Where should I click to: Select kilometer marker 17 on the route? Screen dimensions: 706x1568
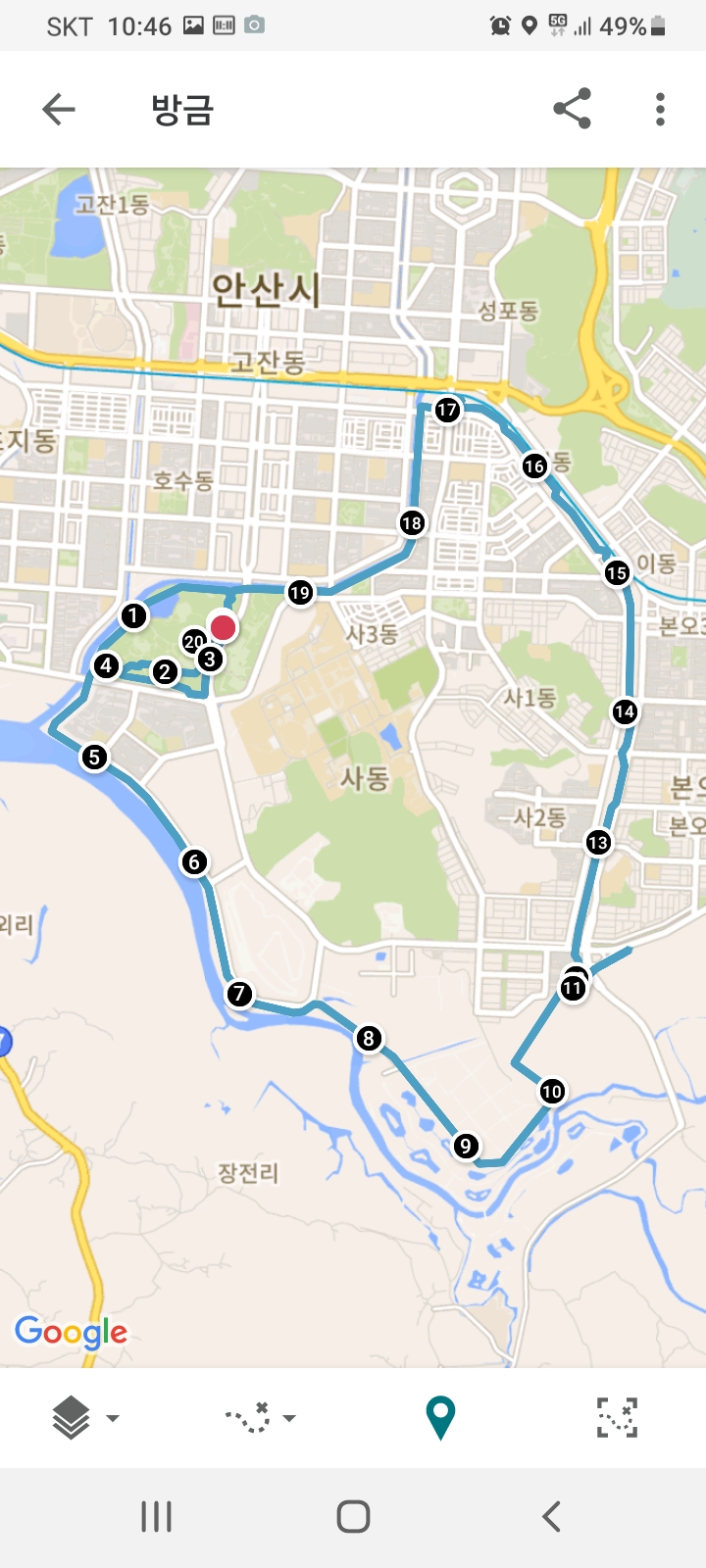pos(447,410)
